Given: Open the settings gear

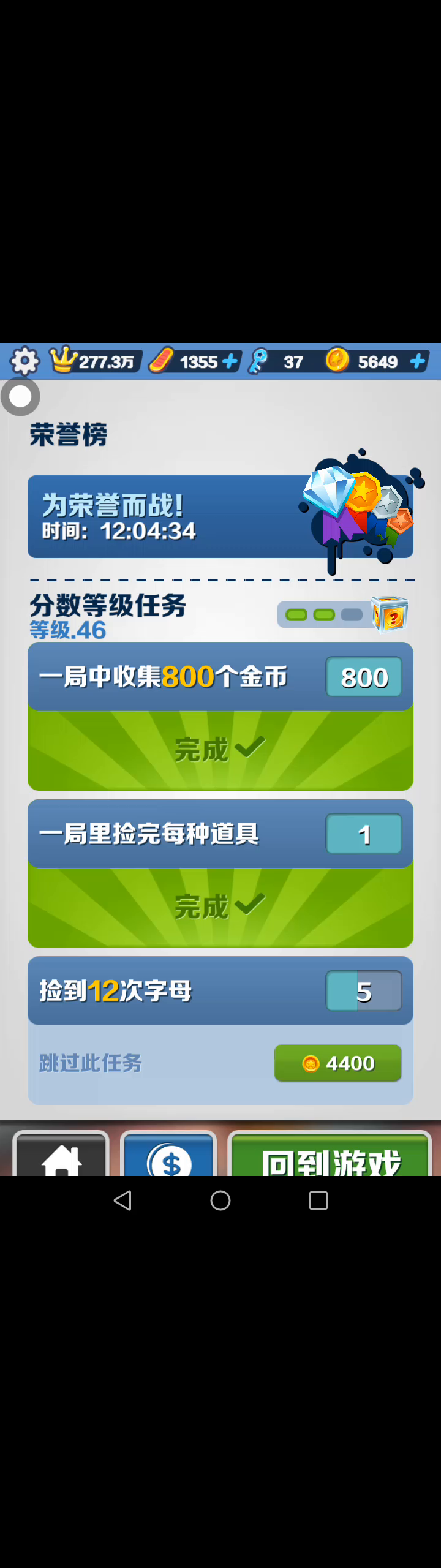Looking at the screenshot, I should (x=24, y=361).
